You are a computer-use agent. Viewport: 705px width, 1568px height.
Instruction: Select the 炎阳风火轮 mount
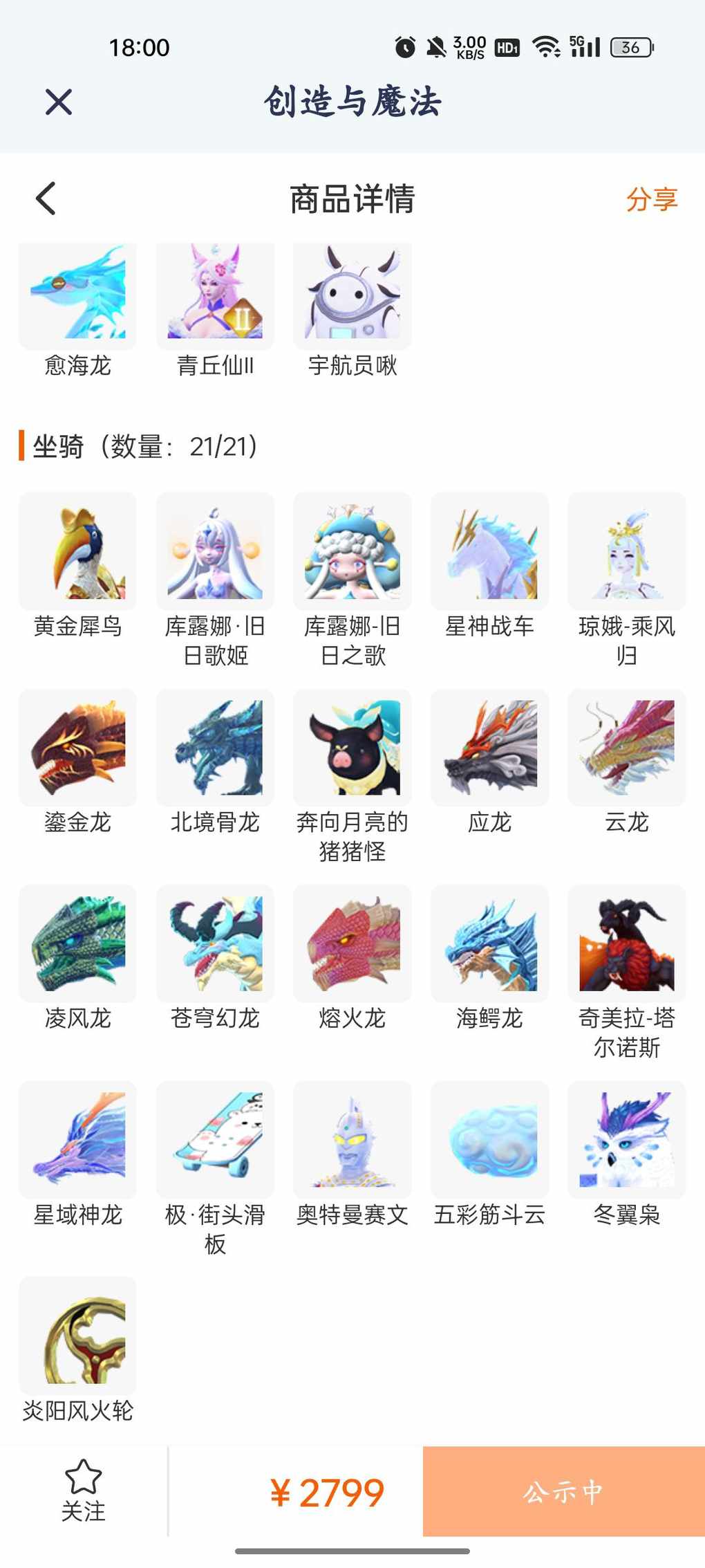pos(77,1350)
